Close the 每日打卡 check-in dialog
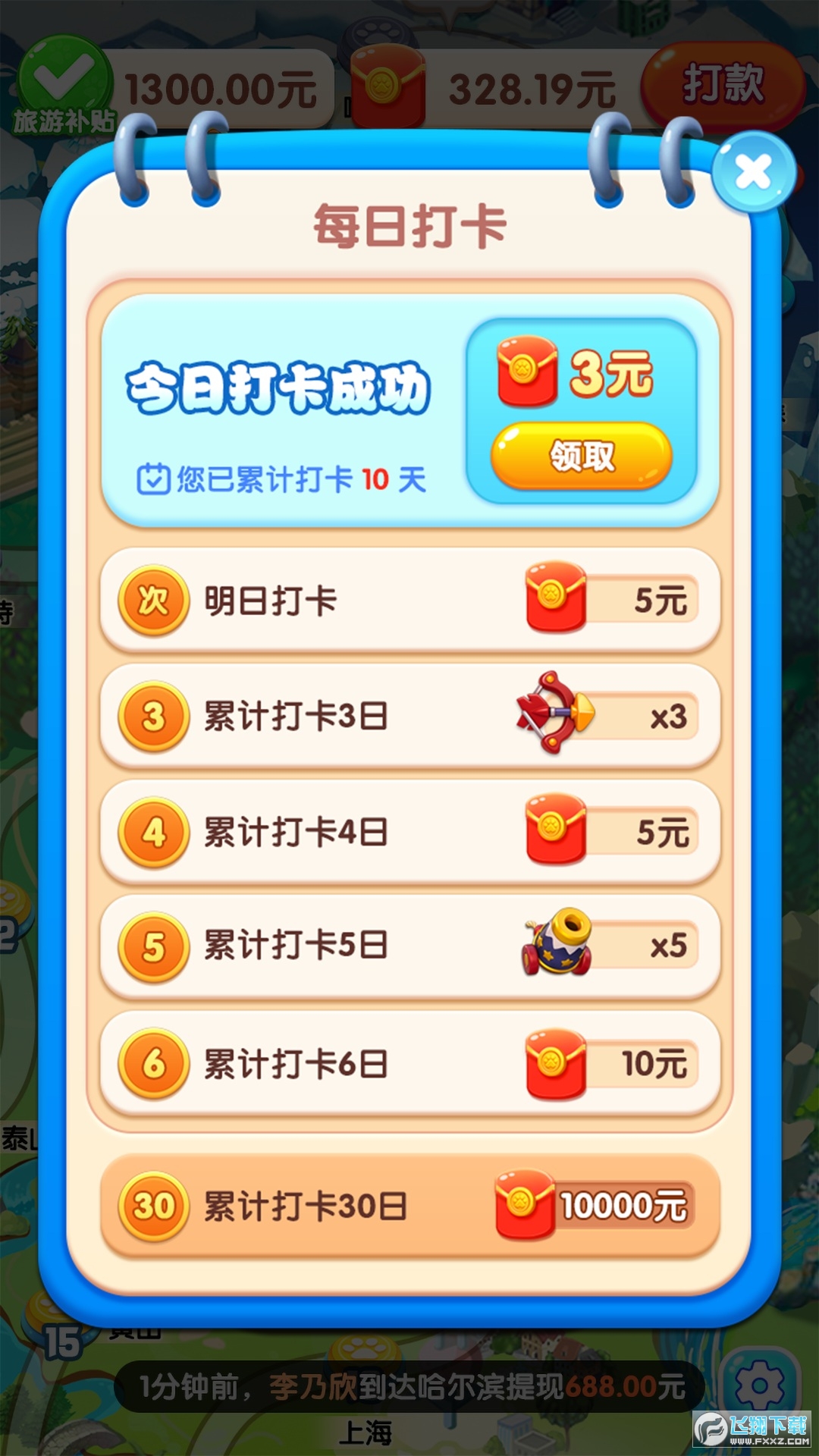This screenshot has height=1456, width=819. [x=753, y=171]
